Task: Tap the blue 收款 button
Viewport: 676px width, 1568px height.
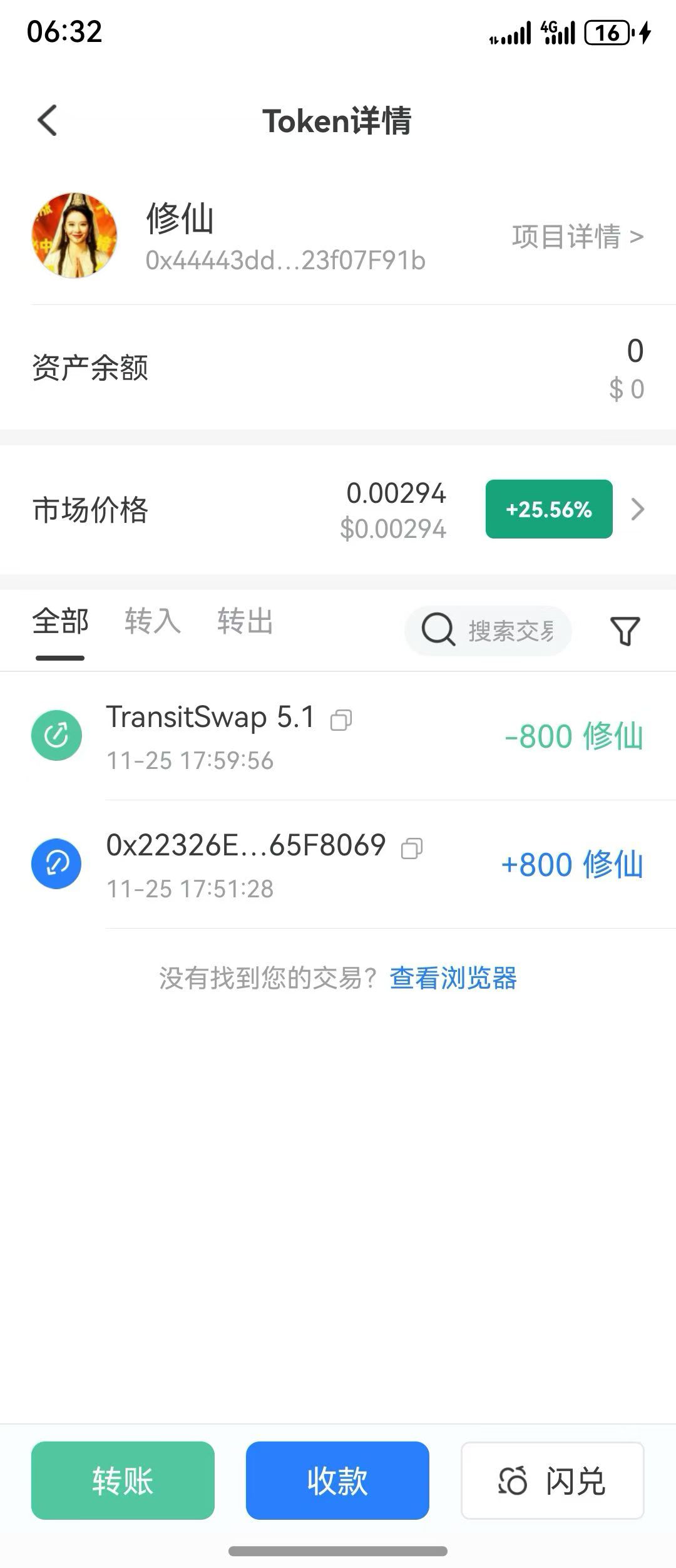Action: pyautogui.click(x=337, y=1480)
